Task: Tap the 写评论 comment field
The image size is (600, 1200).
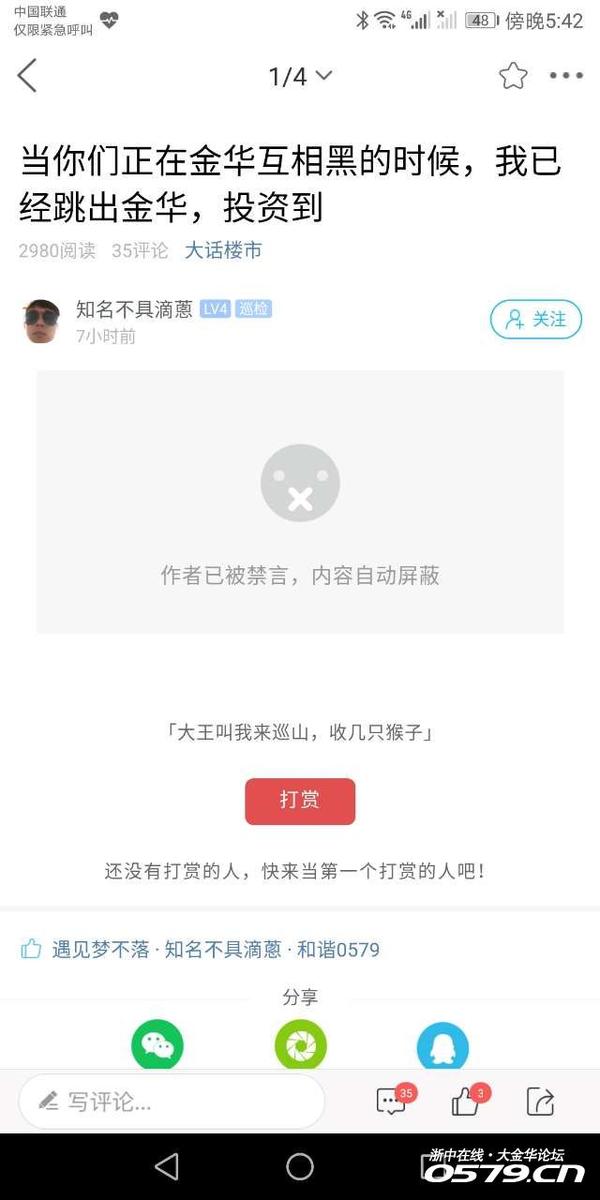Action: coord(172,1102)
